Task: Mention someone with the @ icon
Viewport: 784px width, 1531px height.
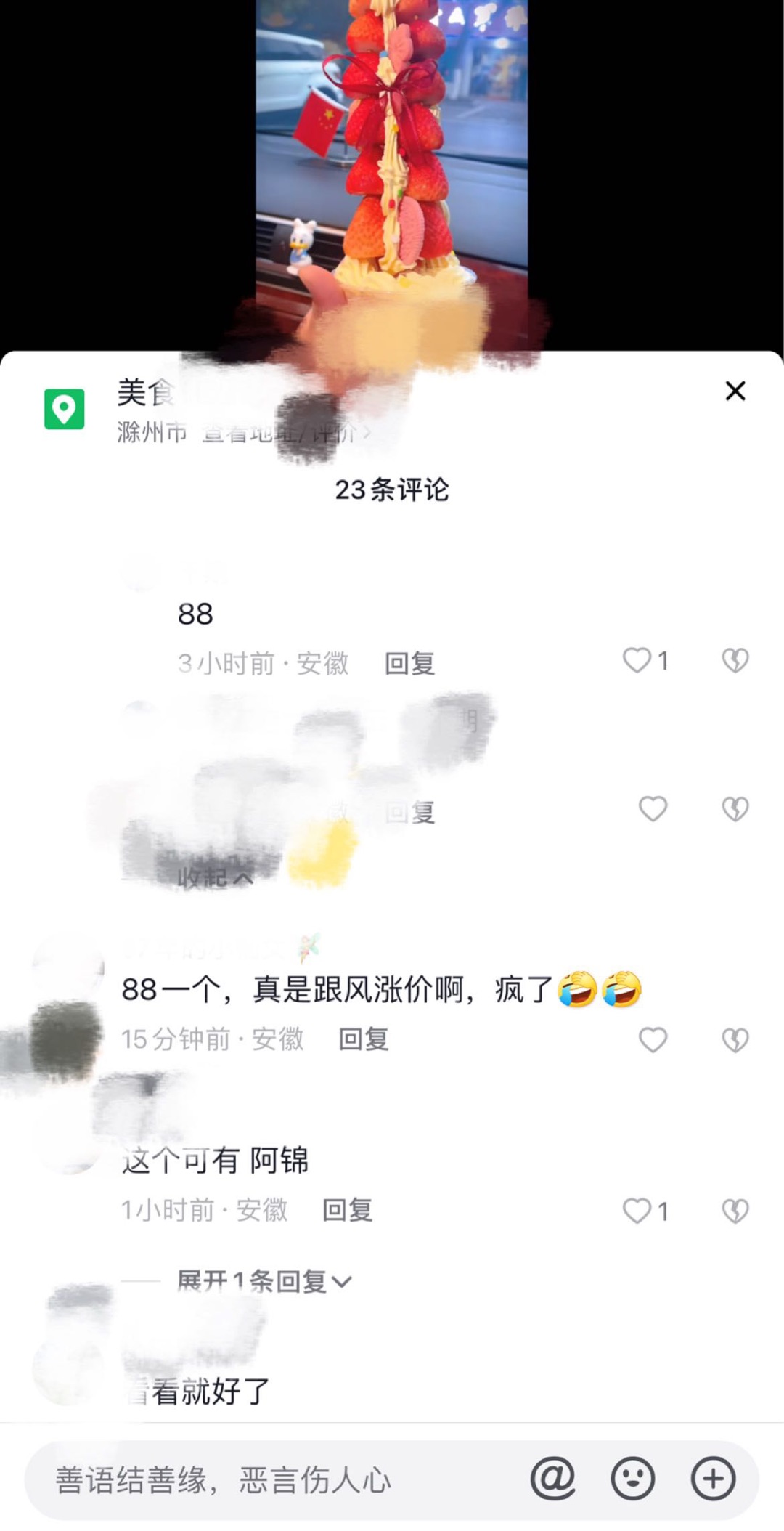Action: coord(552,1478)
